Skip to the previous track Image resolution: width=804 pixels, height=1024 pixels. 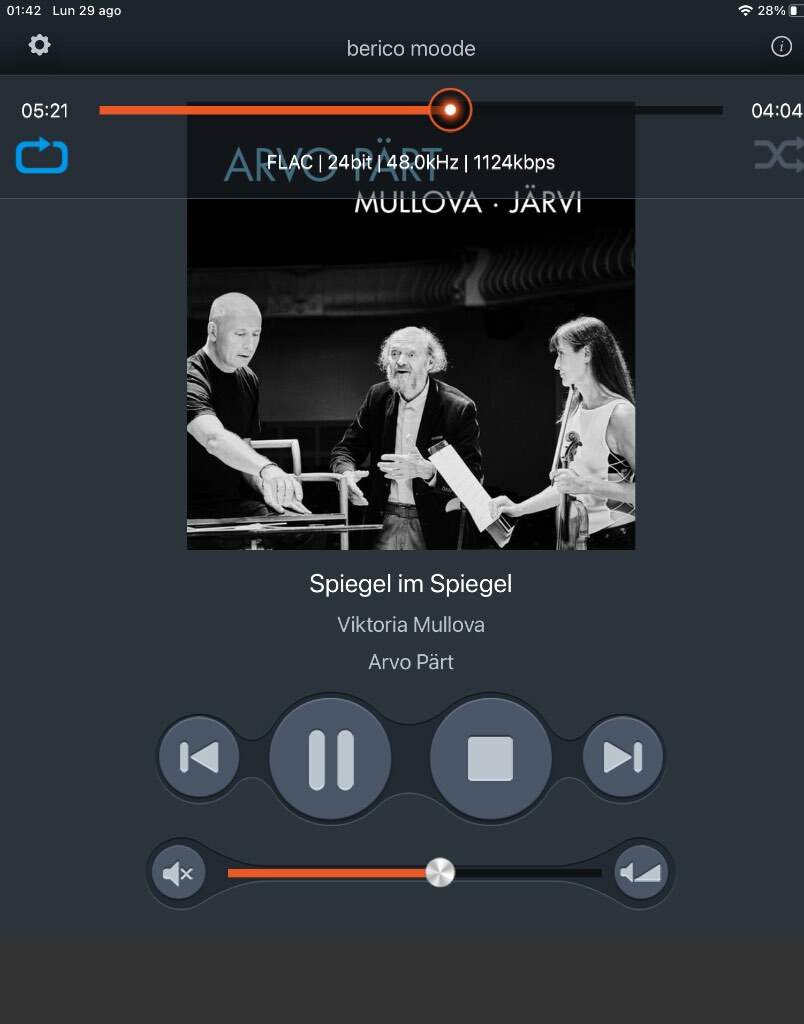(200, 758)
